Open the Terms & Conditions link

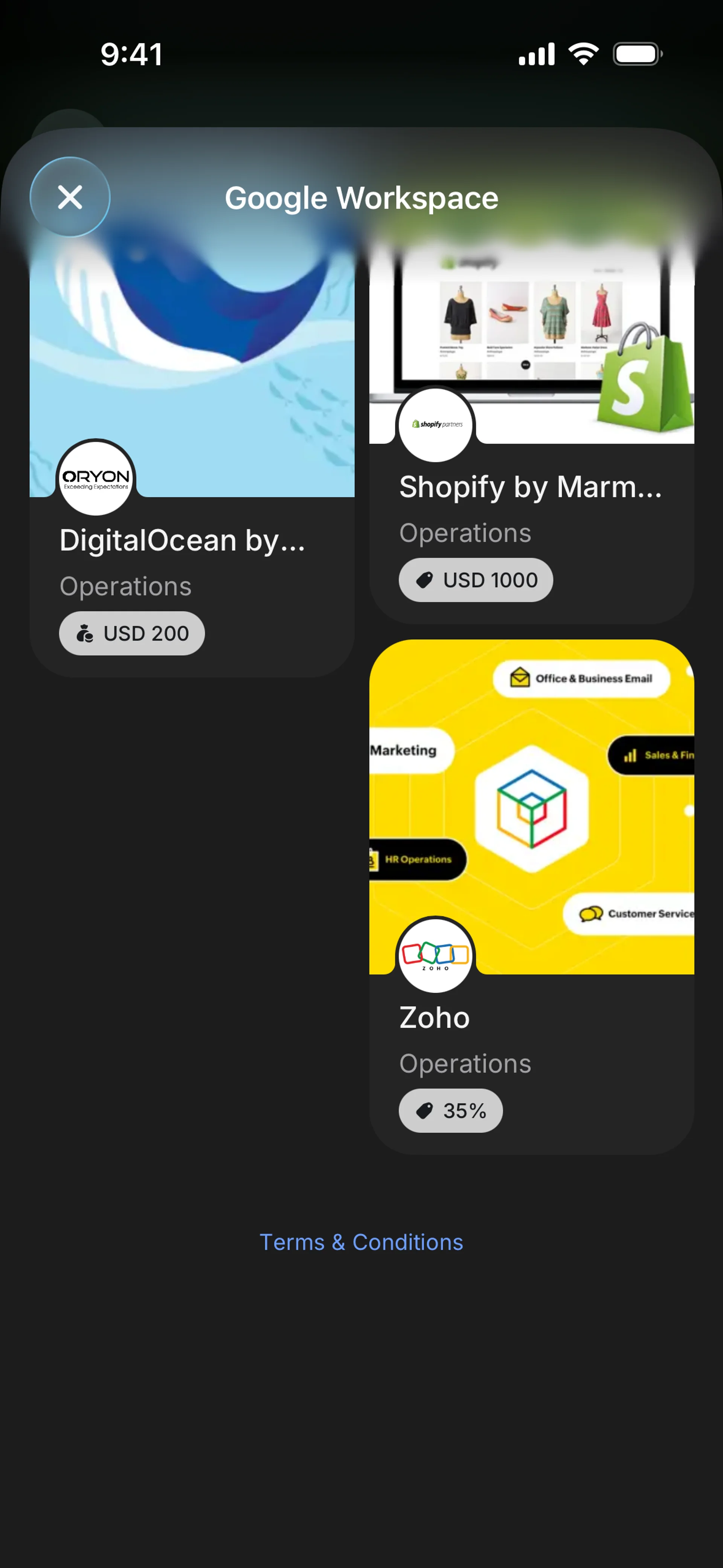pos(361,1242)
